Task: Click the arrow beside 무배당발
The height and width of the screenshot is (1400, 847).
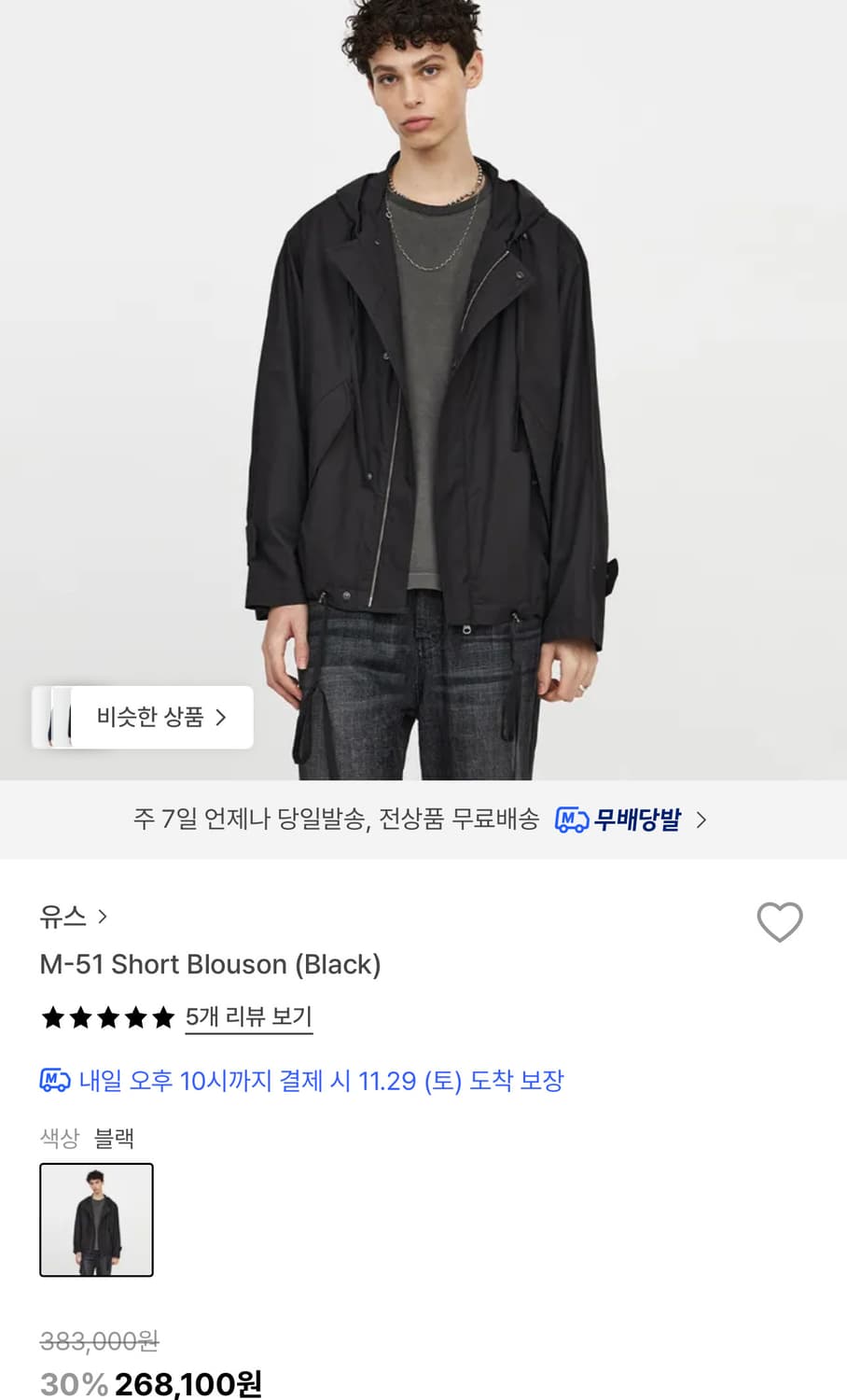Action: (x=701, y=819)
